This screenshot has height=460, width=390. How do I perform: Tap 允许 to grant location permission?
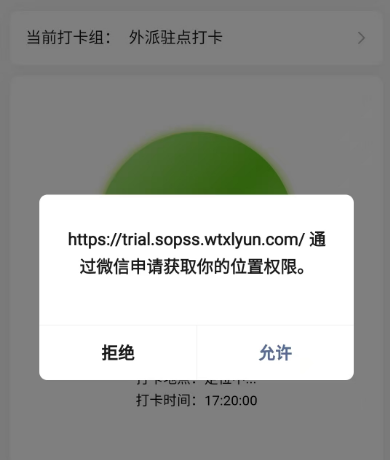coord(275,353)
